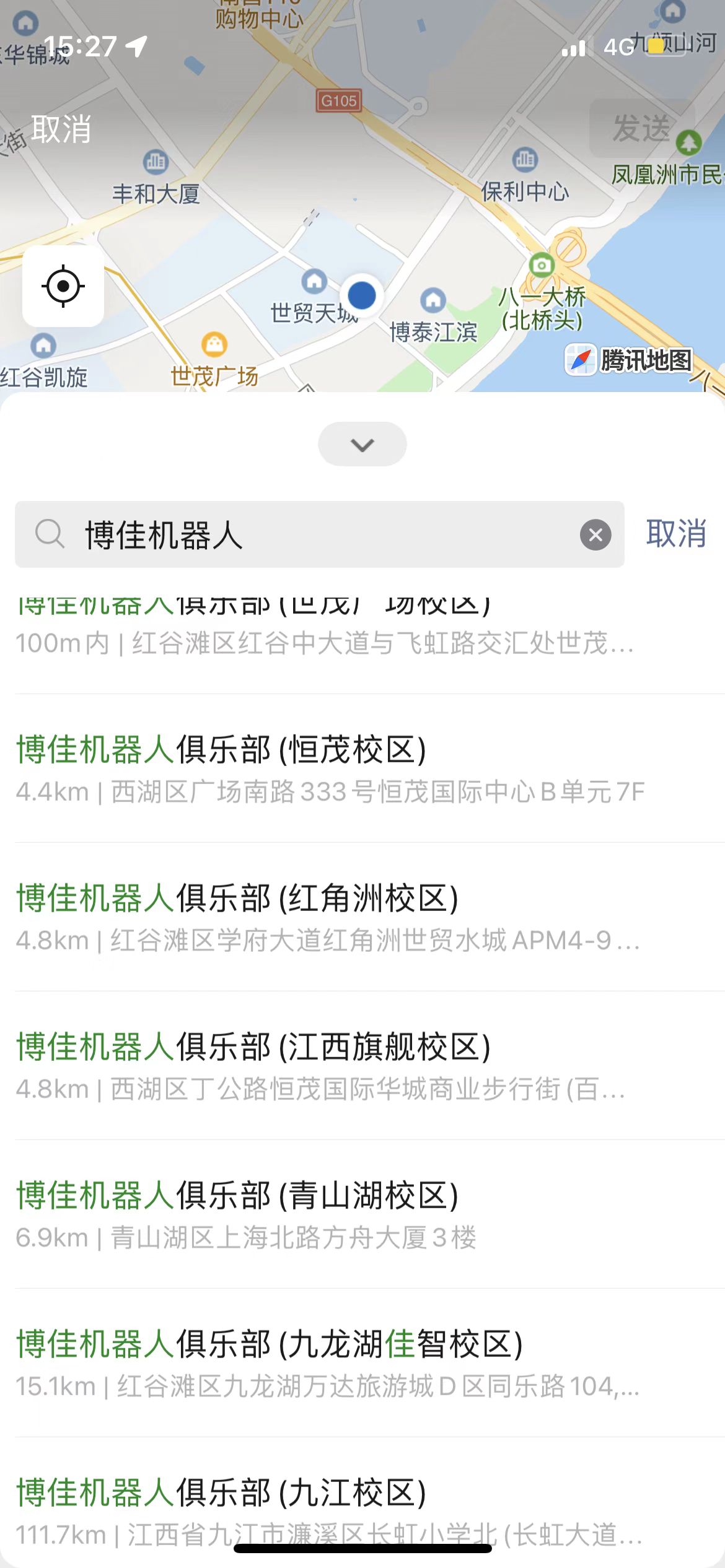Collapse the results panel with the chevron
The image size is (725, 1568).
pos(362,444)
